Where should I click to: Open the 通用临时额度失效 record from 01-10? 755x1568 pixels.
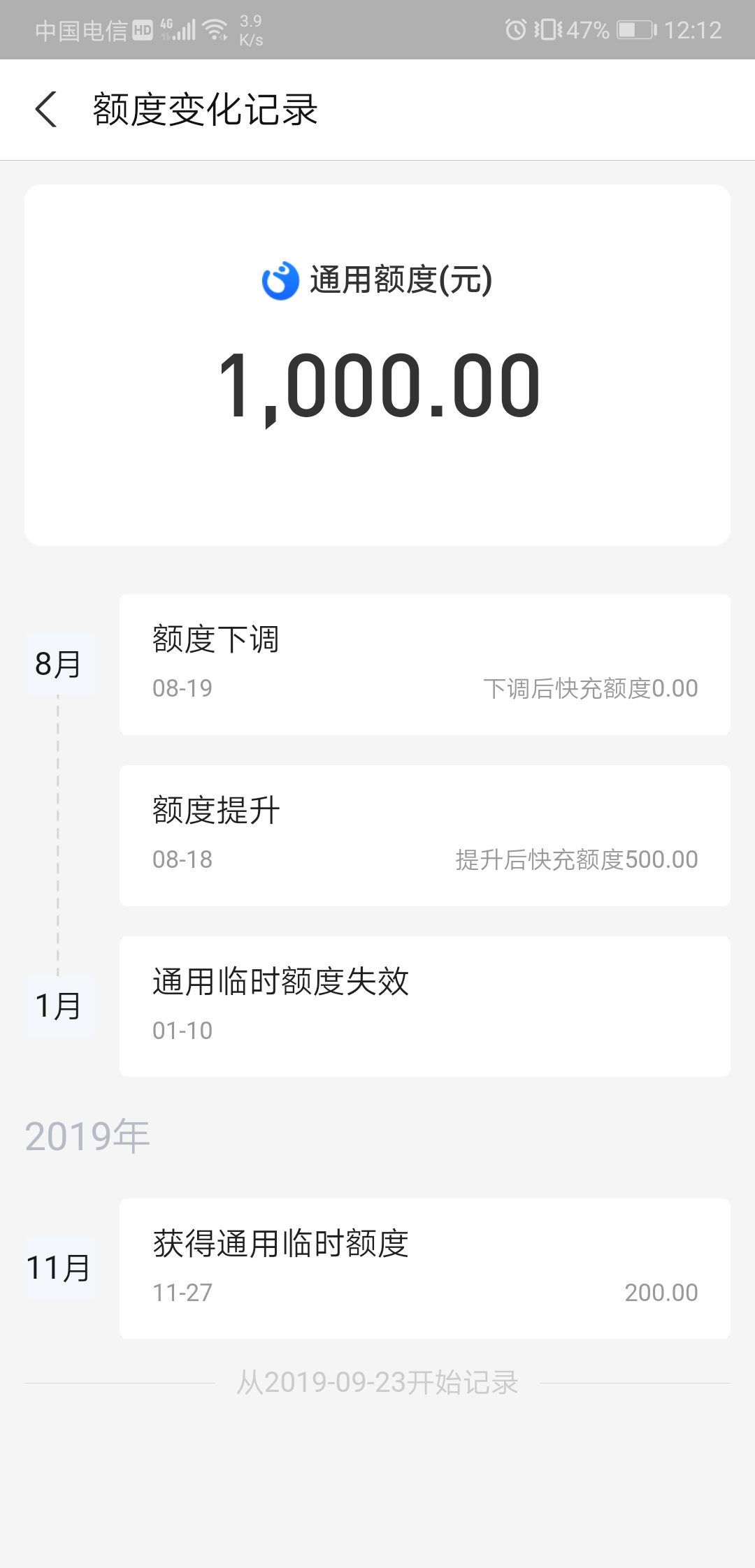click(x=425, y=1007)
